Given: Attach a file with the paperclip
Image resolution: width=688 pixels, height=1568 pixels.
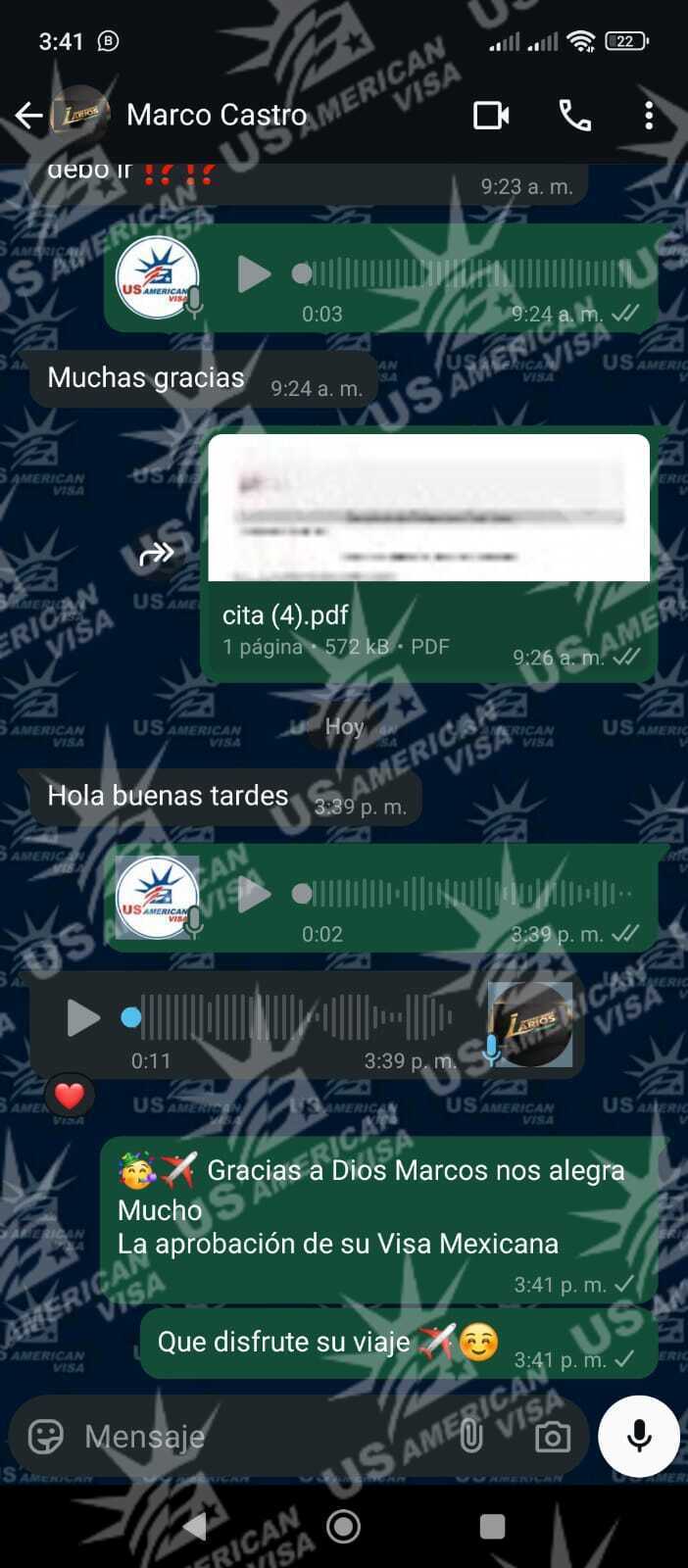Looking at the screenshot, I should click(x=471, y=1437).
